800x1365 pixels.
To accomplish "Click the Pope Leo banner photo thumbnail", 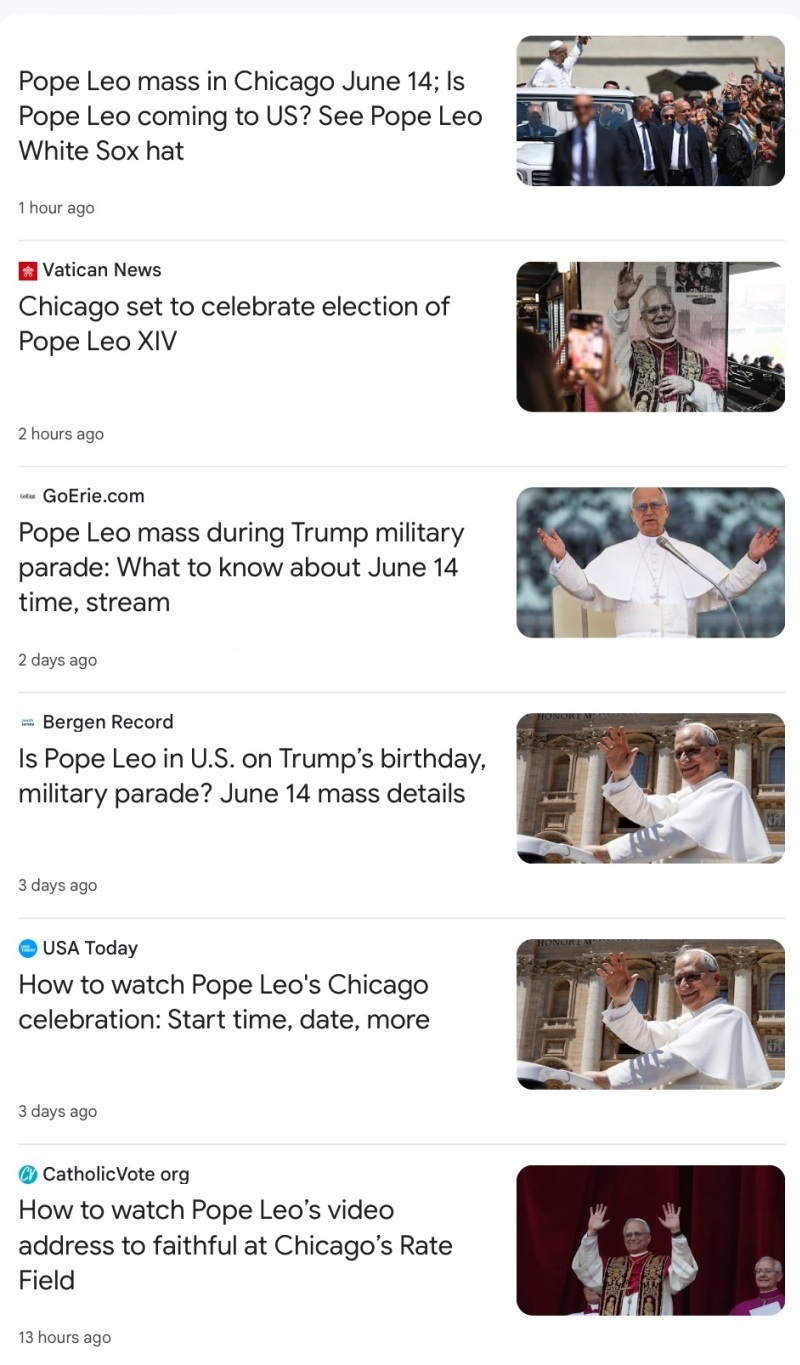I will 650,335.
